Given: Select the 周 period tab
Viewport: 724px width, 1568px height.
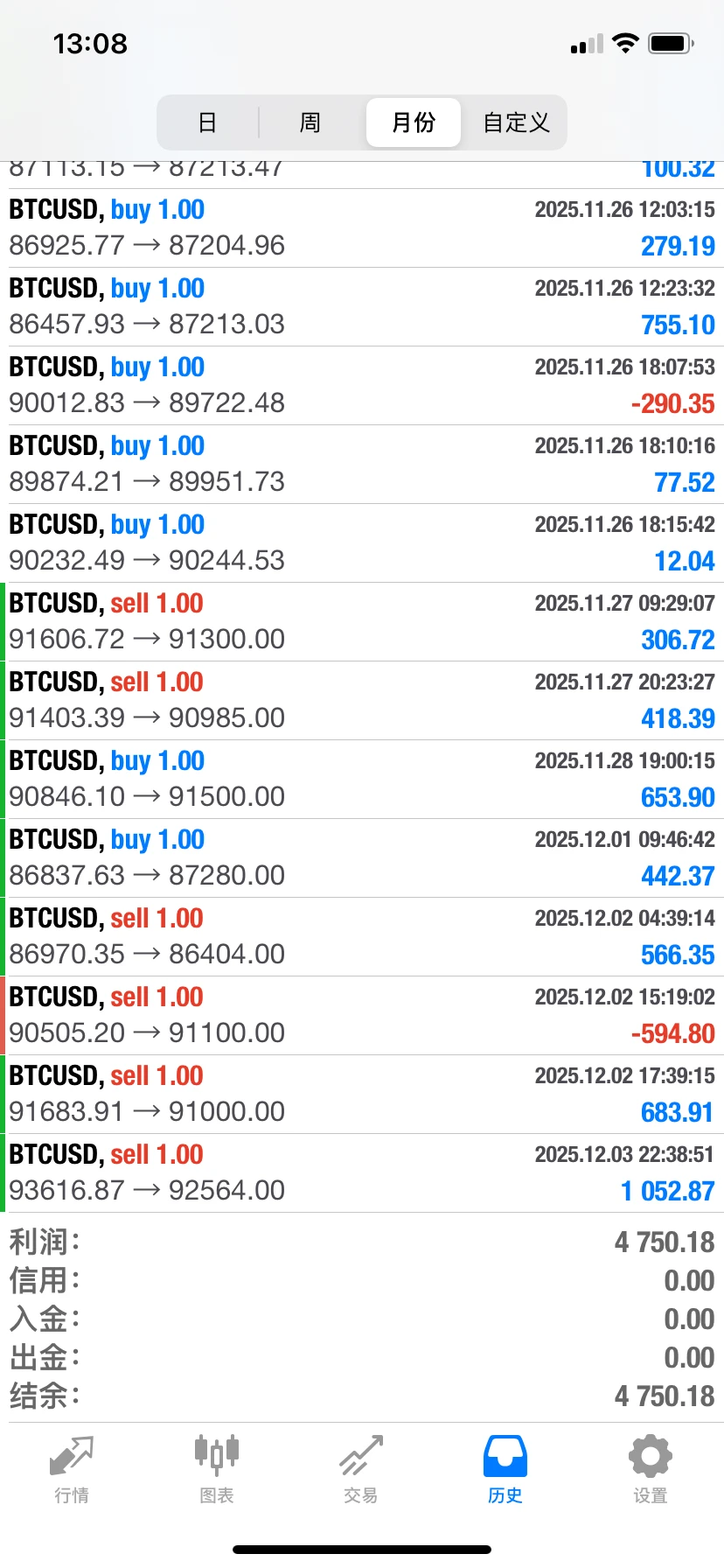Looking at the screenshot, I should pos(310,122).
